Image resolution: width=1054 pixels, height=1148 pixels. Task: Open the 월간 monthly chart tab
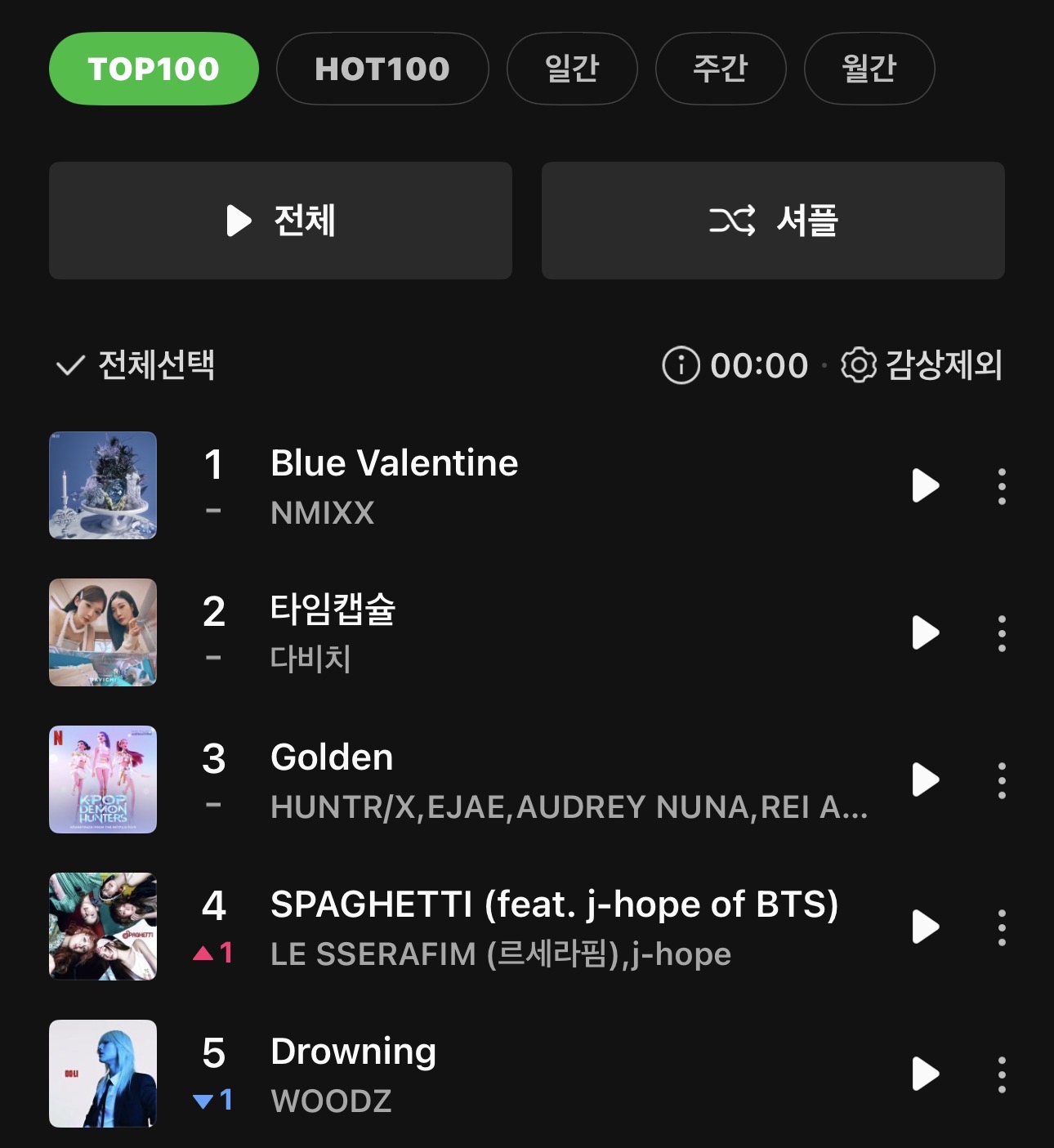[869, 69]
